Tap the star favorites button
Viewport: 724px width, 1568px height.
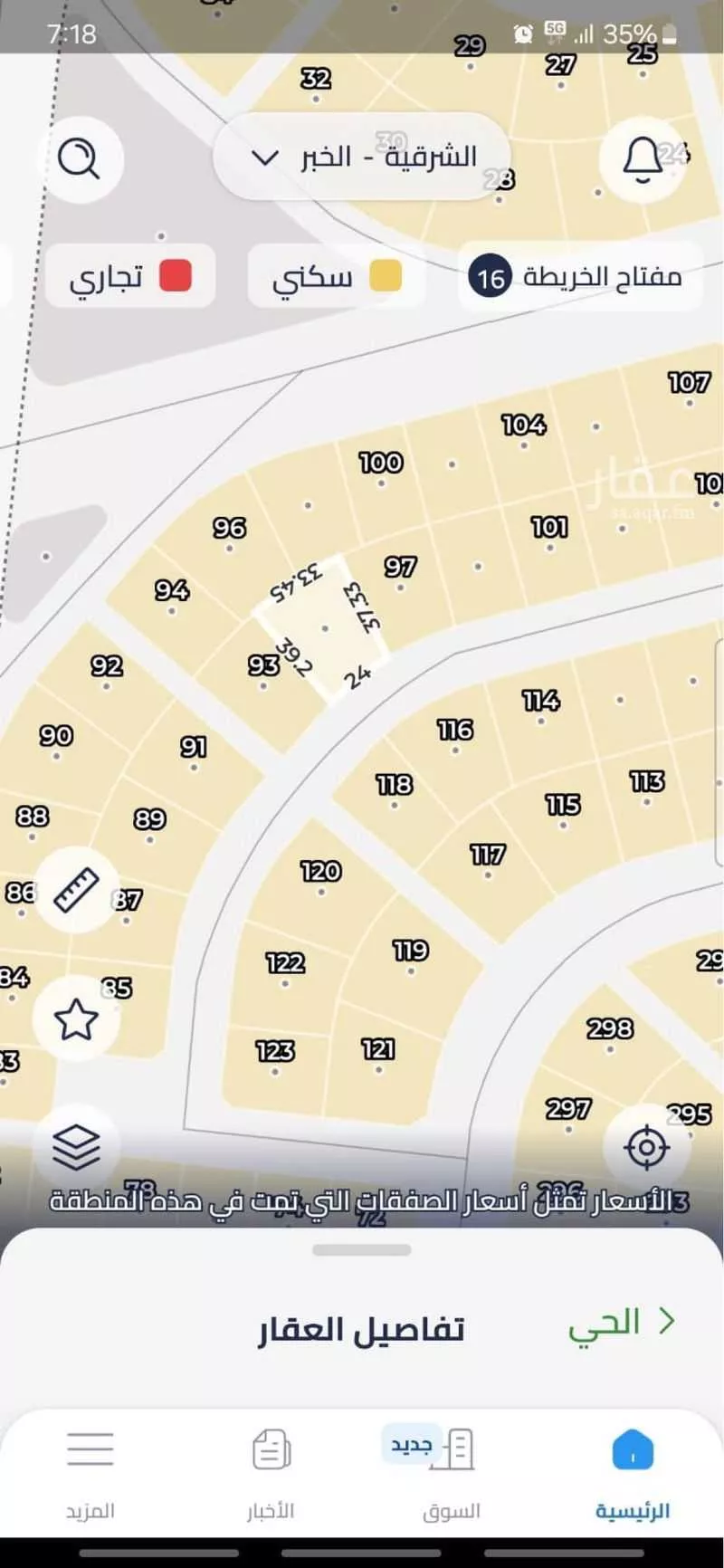(x=76, y=1019)
